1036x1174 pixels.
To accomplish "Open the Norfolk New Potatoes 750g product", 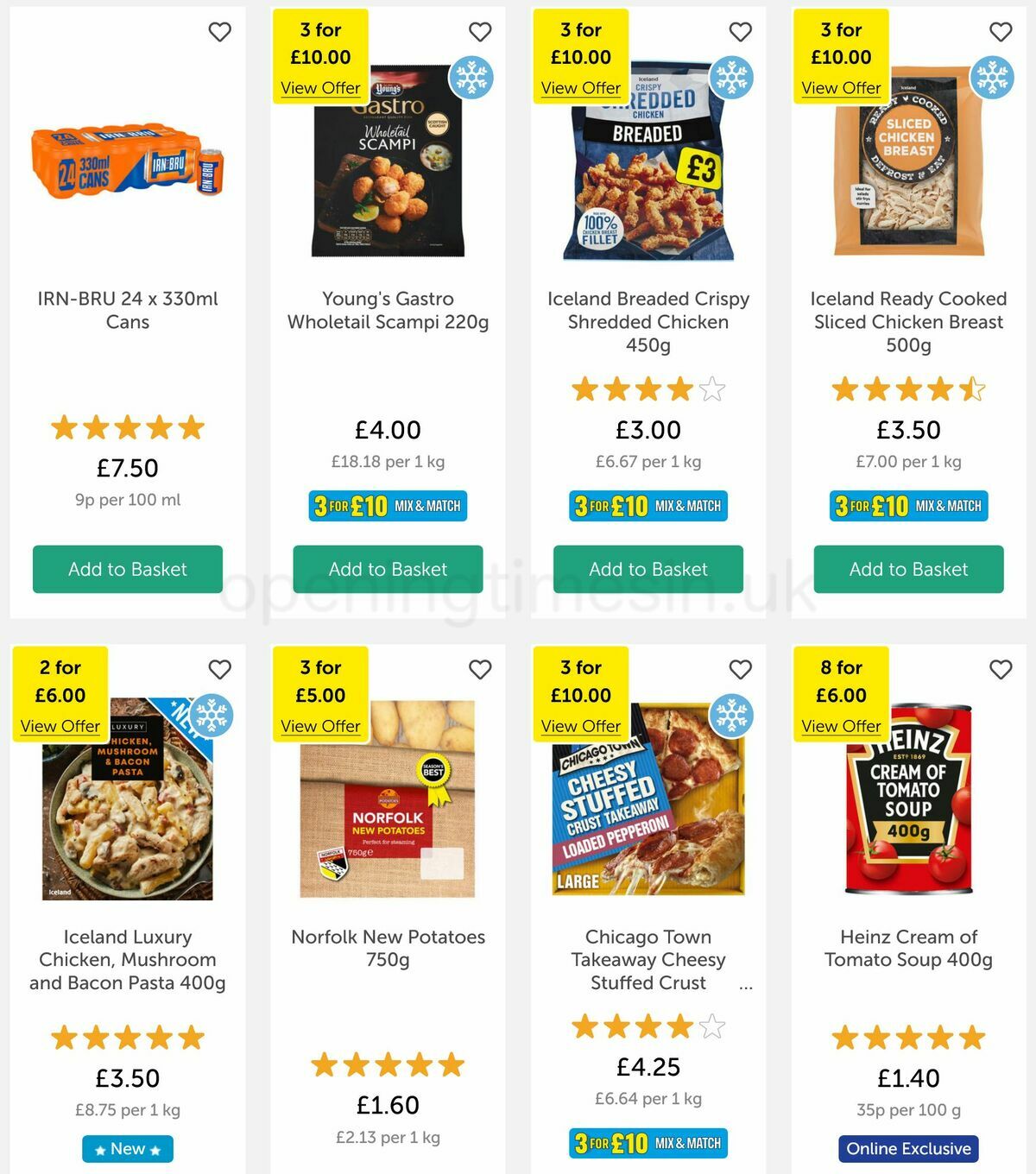I will point(388,948).
